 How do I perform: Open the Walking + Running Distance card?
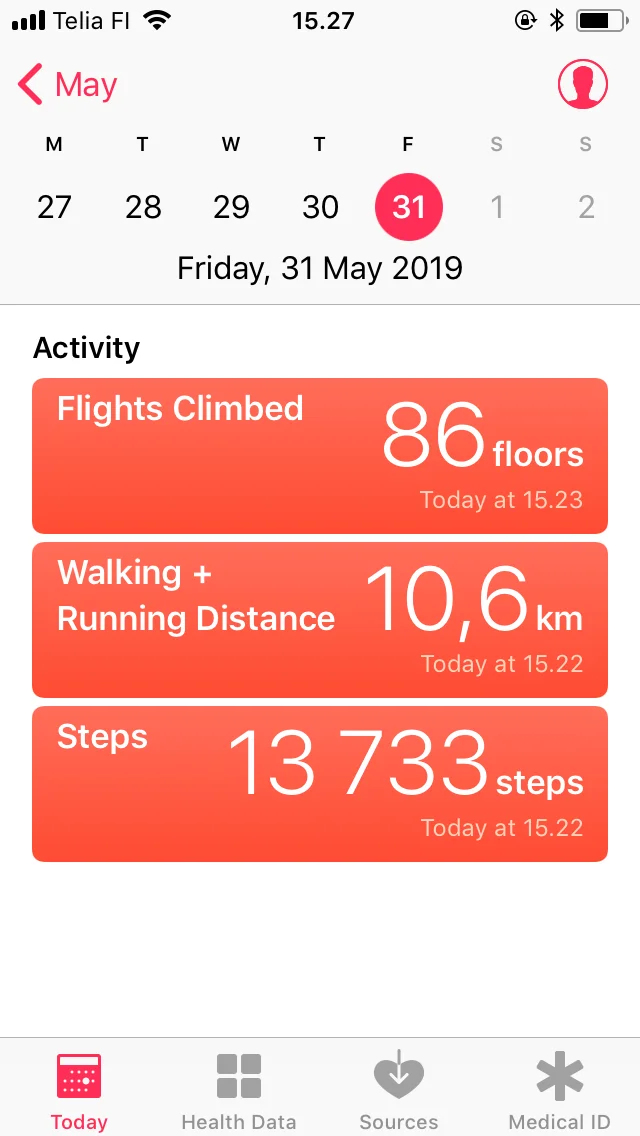click(320, 620)
